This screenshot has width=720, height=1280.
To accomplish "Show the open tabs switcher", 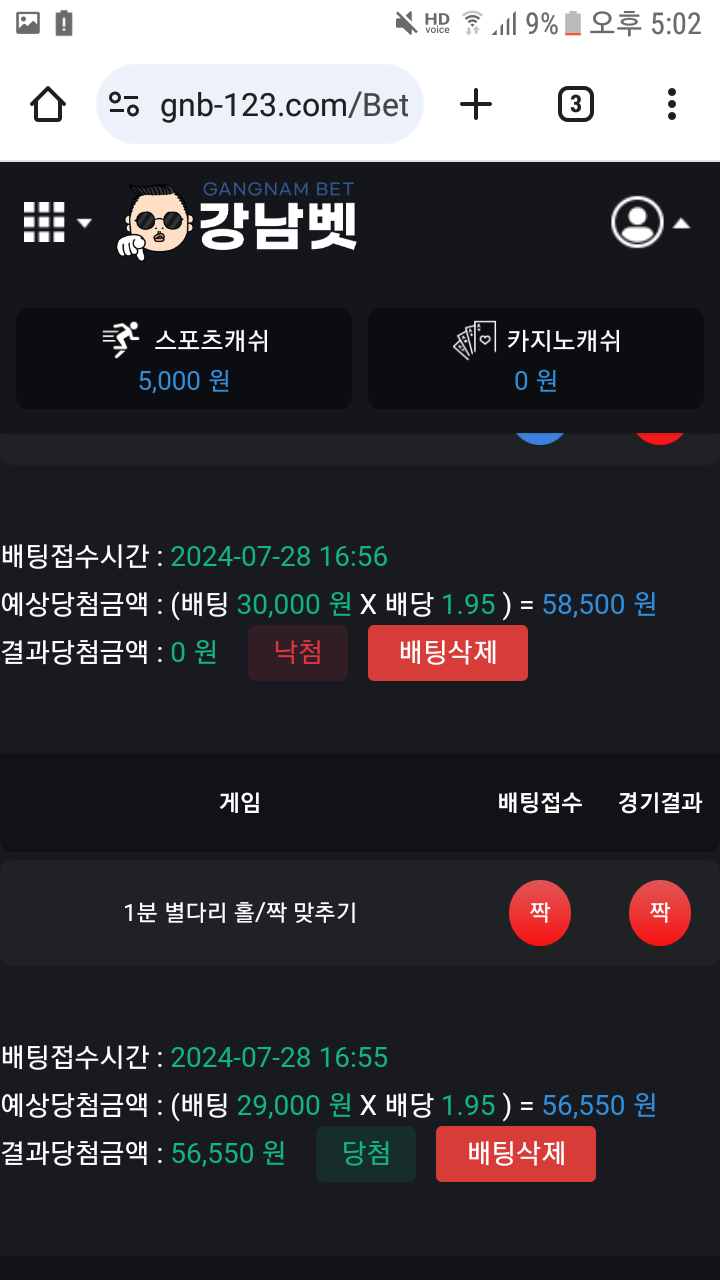I will coord(575,104).
